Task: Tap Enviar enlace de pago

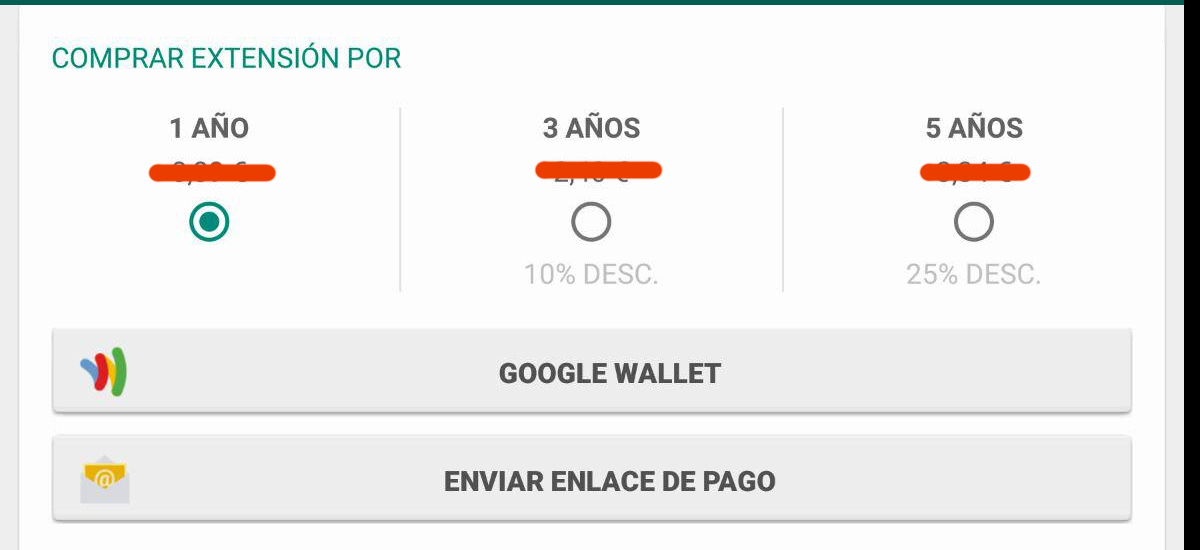Action: 591,480
